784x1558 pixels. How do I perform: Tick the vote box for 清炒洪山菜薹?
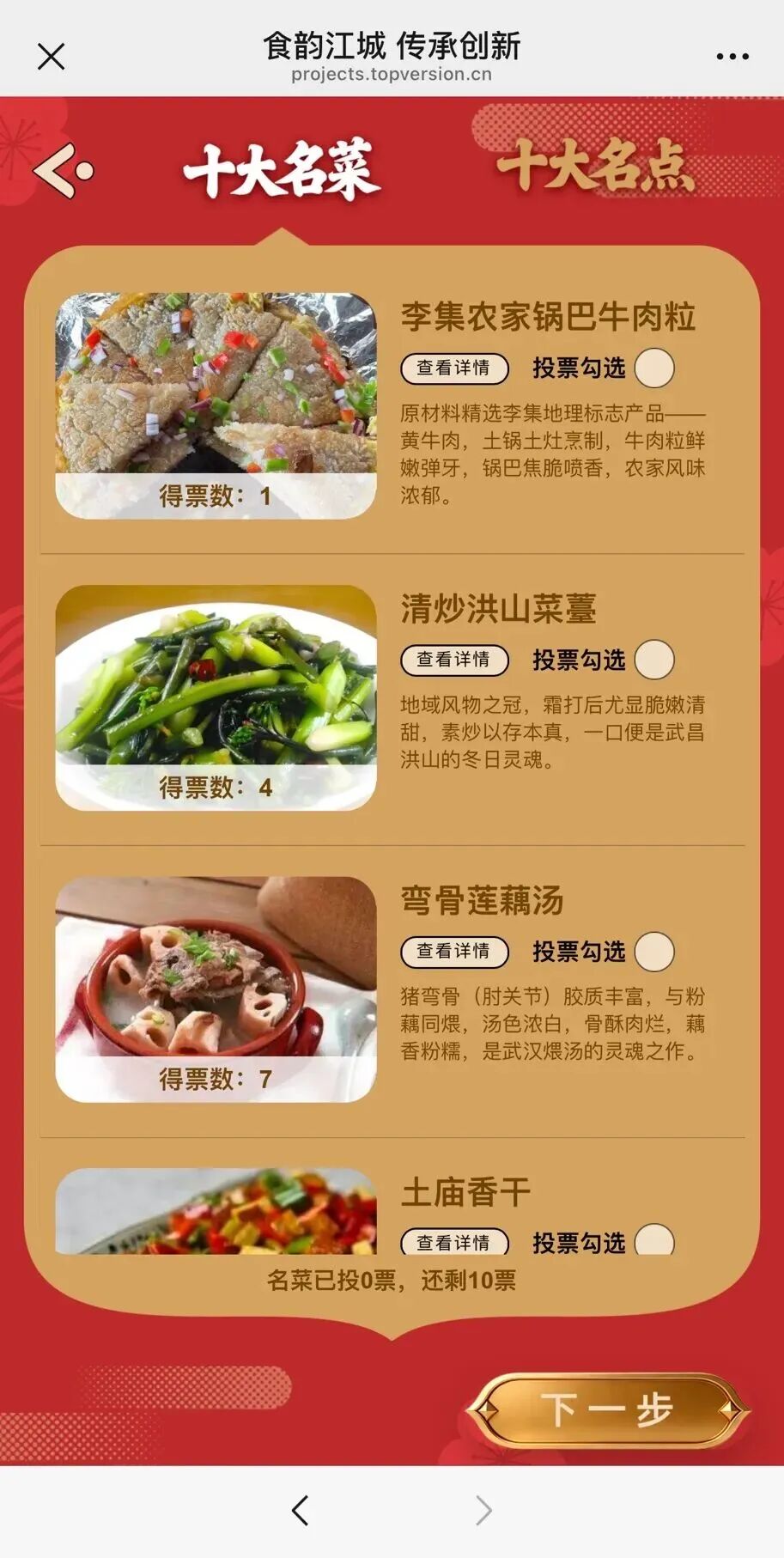[654, 660]
